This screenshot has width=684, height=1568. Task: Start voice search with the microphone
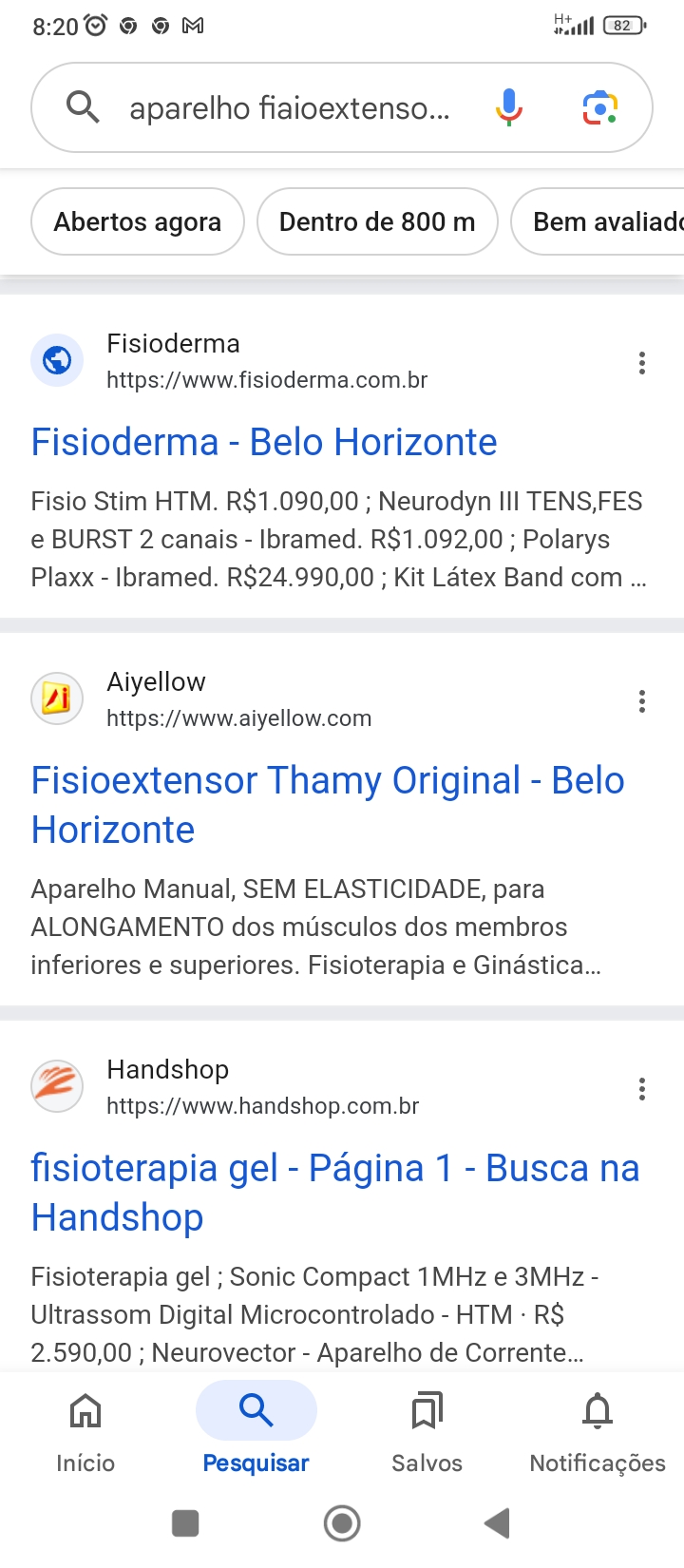coord(508,107)
